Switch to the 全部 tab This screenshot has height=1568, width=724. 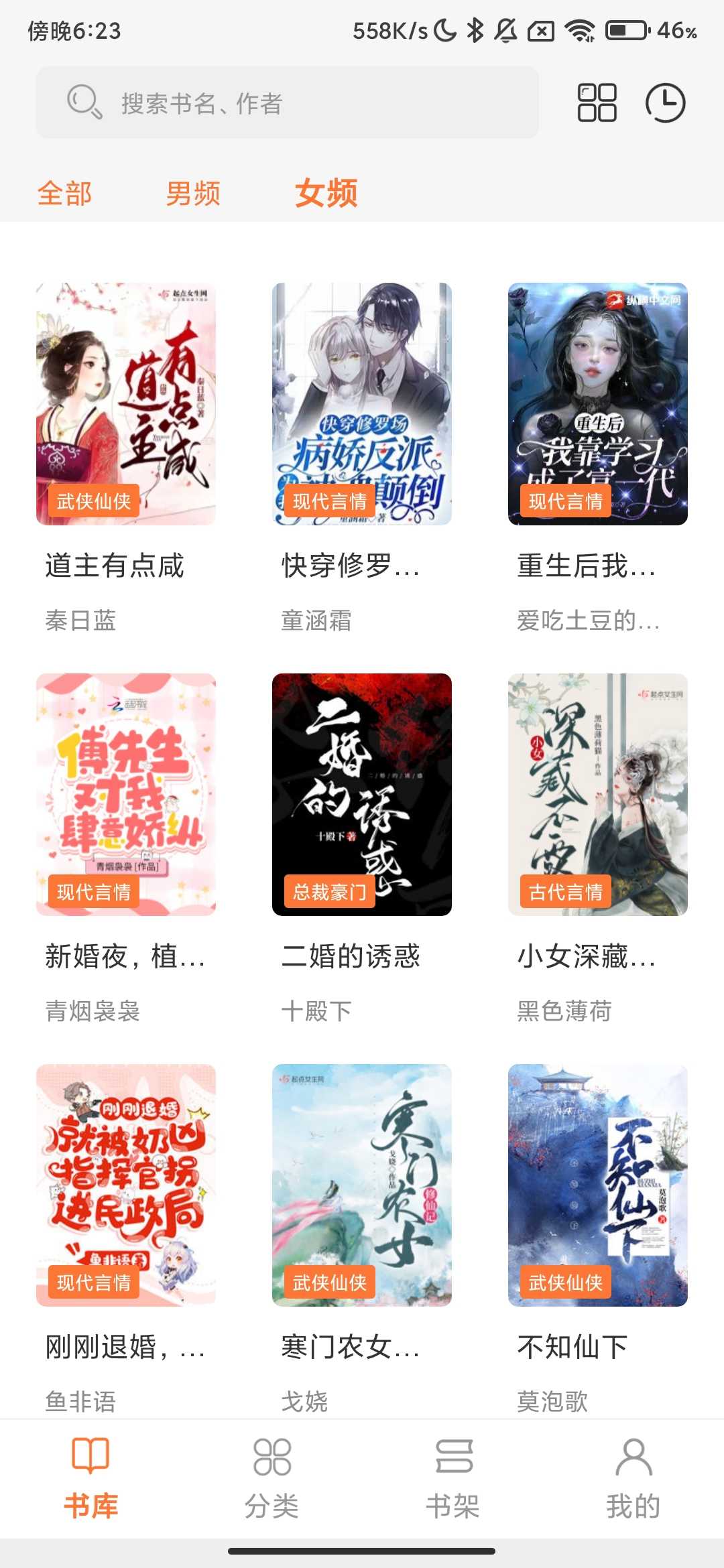point(64,192)
